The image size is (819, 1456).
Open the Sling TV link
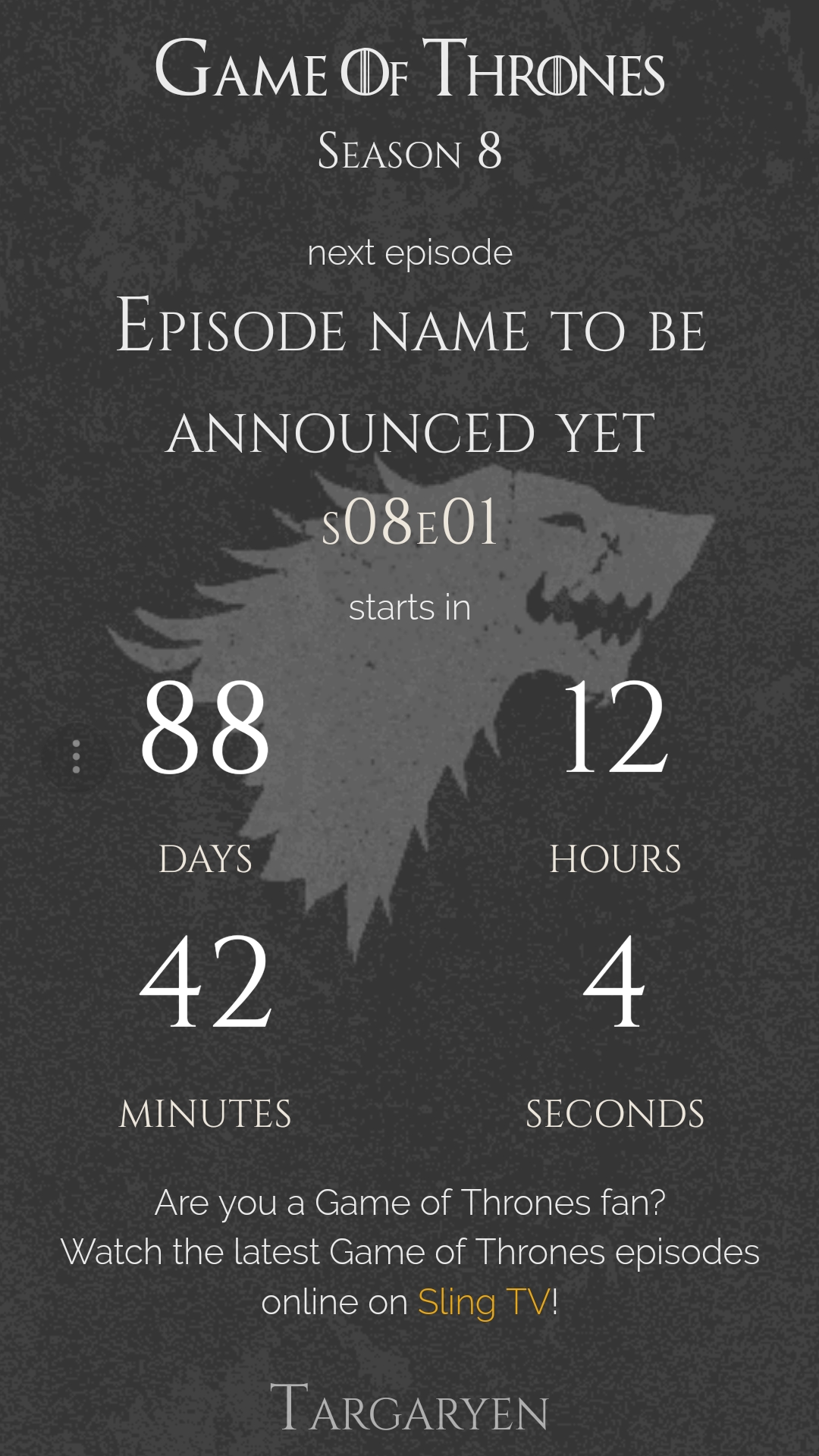pos(483,1302)
